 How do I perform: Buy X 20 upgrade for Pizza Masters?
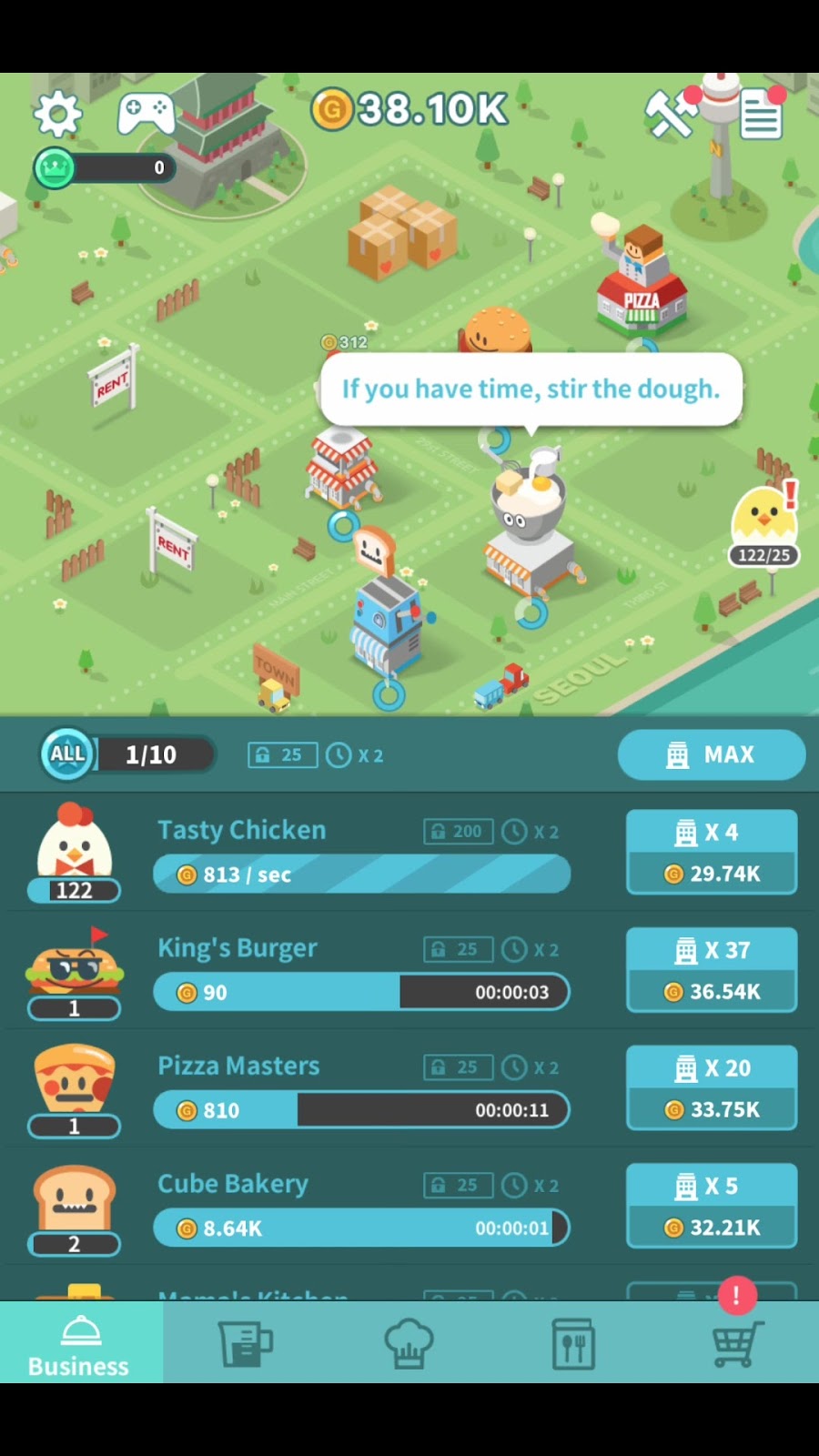711,1088
